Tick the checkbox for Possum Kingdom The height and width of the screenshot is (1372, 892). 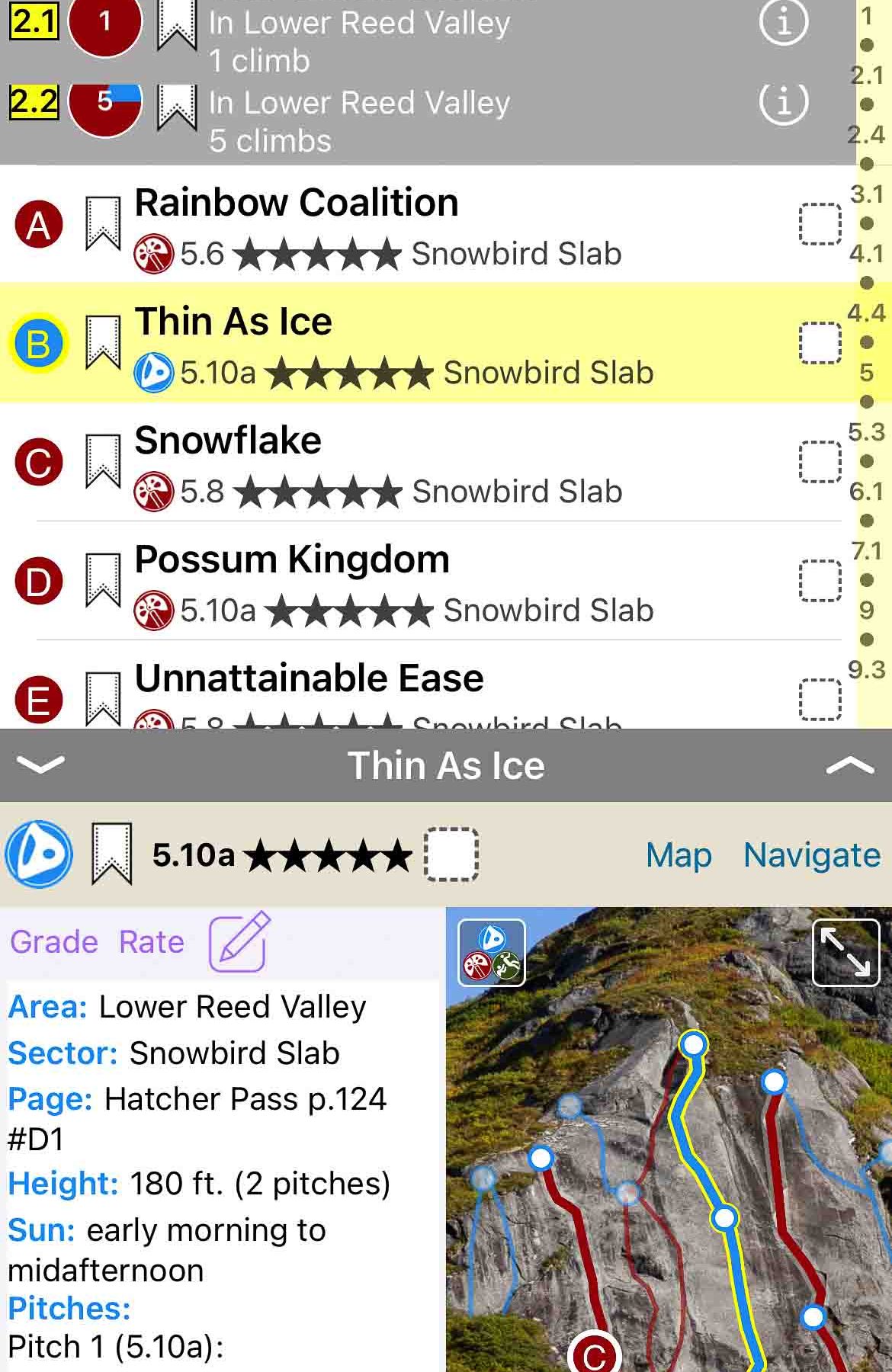click(x=820, y=581)
